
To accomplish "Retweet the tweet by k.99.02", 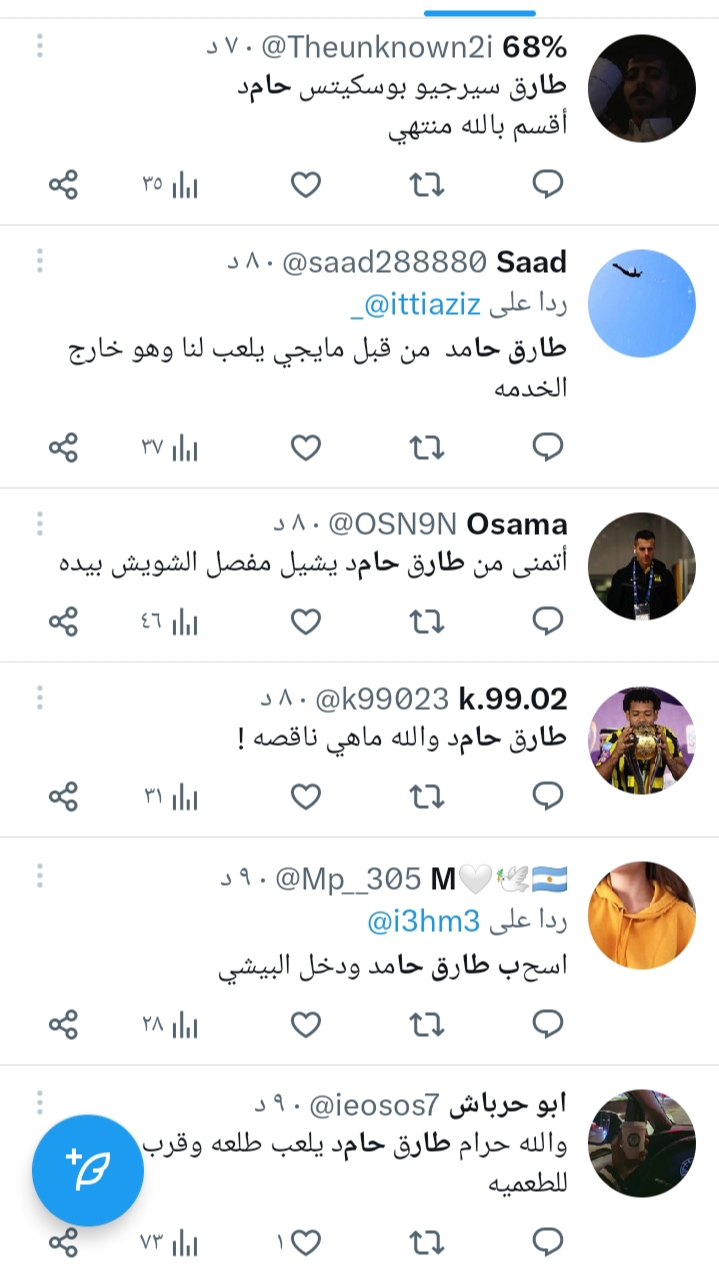I will tap(427, 796).
